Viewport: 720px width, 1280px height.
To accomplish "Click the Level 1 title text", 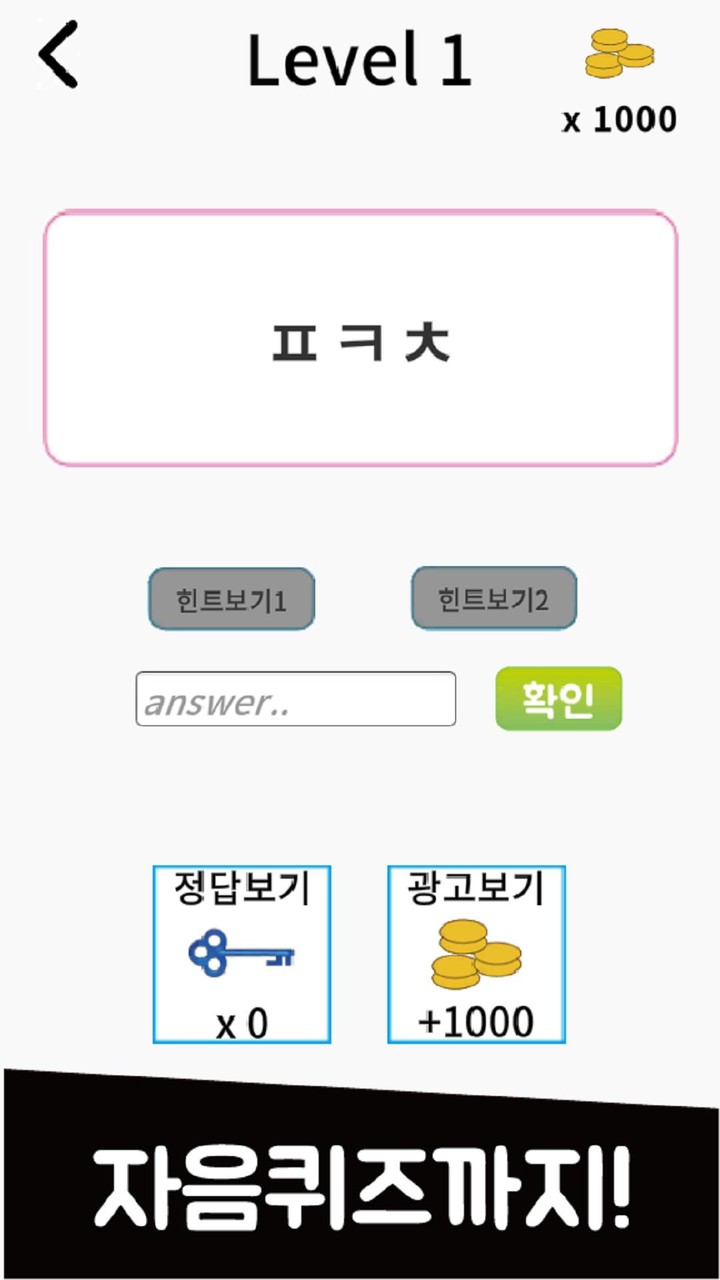I will [362, 58].
